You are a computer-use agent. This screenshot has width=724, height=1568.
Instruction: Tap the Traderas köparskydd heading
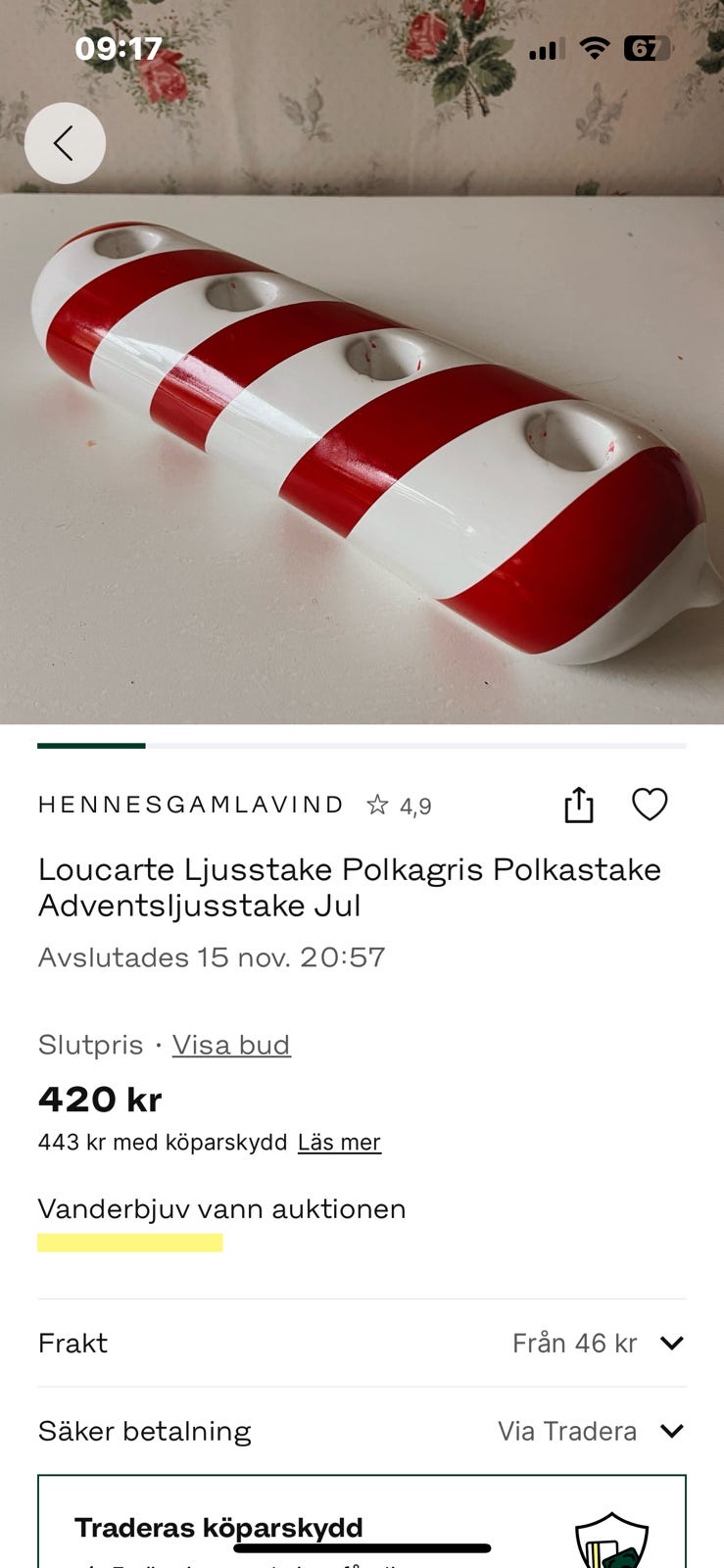pos(219,1528)
